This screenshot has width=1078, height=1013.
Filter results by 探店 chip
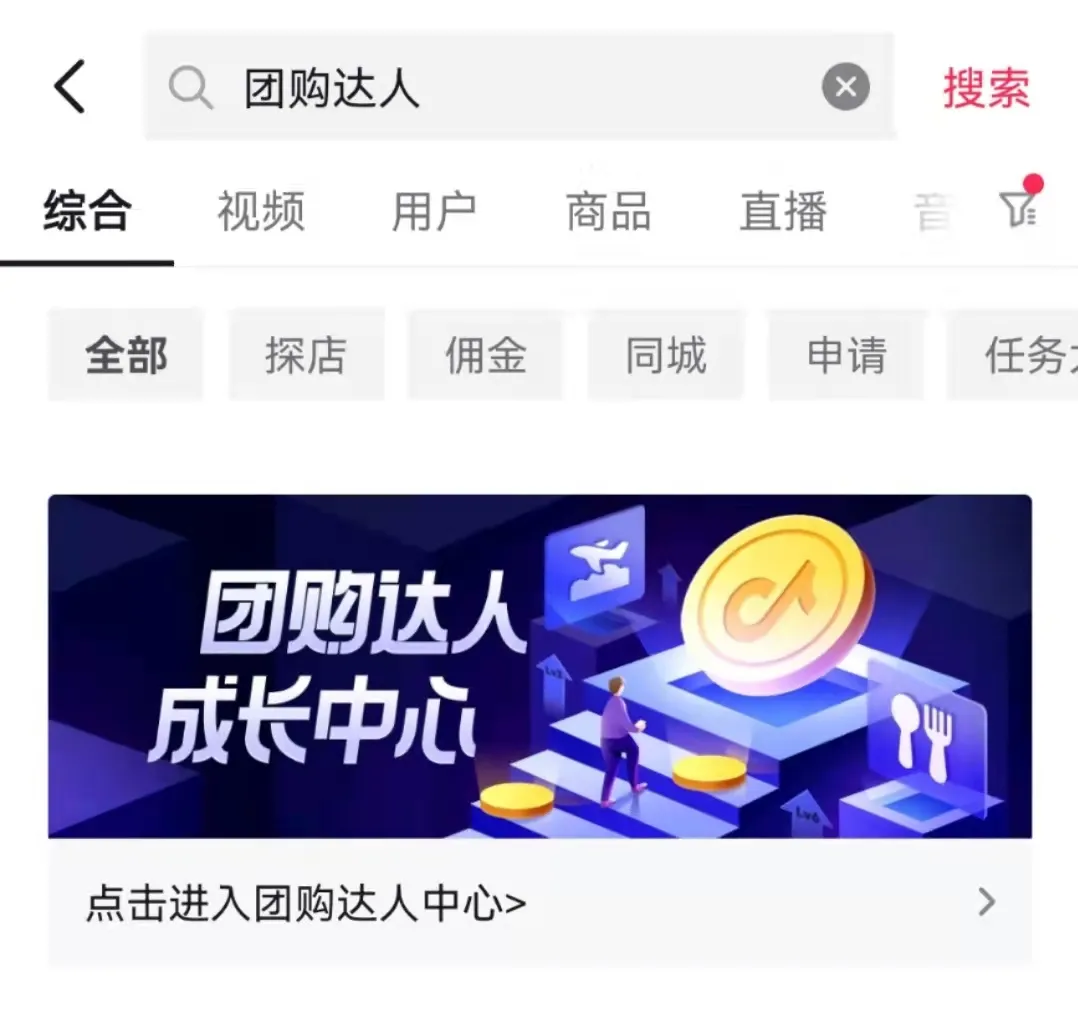pyautogui.click(x=306, y=355)
